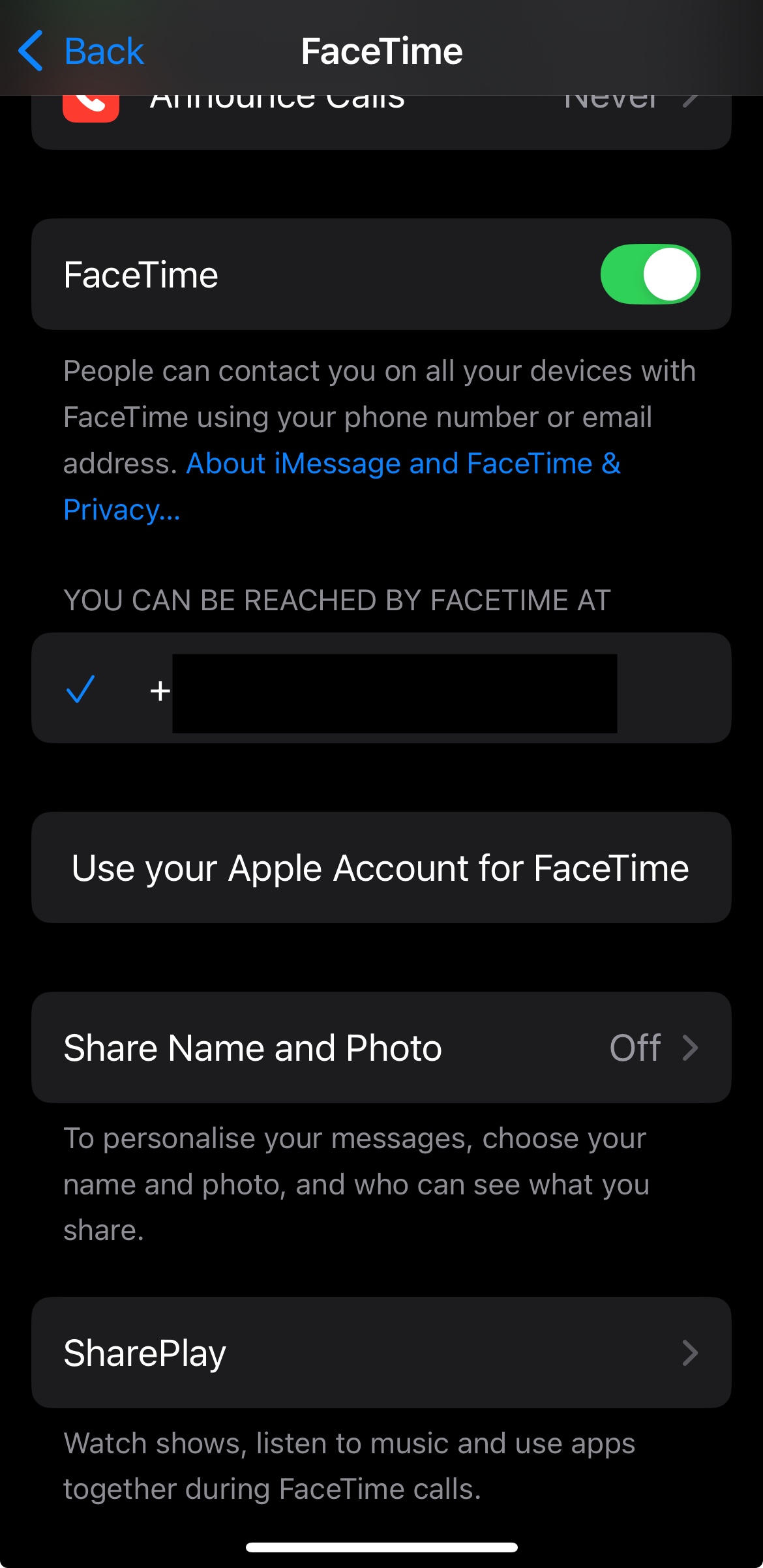
Task: Tap the Back chevron arrow icon
Action: 30,51
